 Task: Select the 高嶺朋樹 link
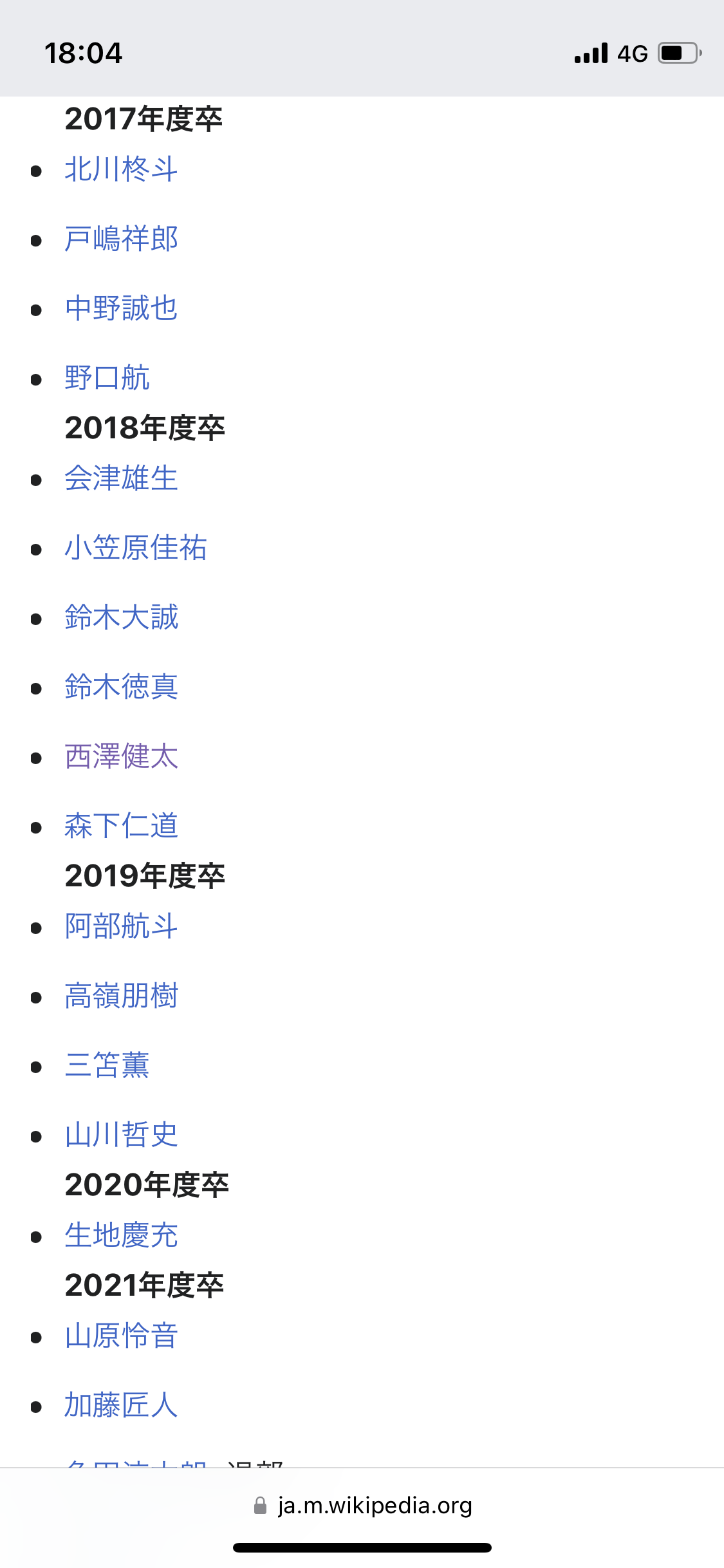click(121, 996)
